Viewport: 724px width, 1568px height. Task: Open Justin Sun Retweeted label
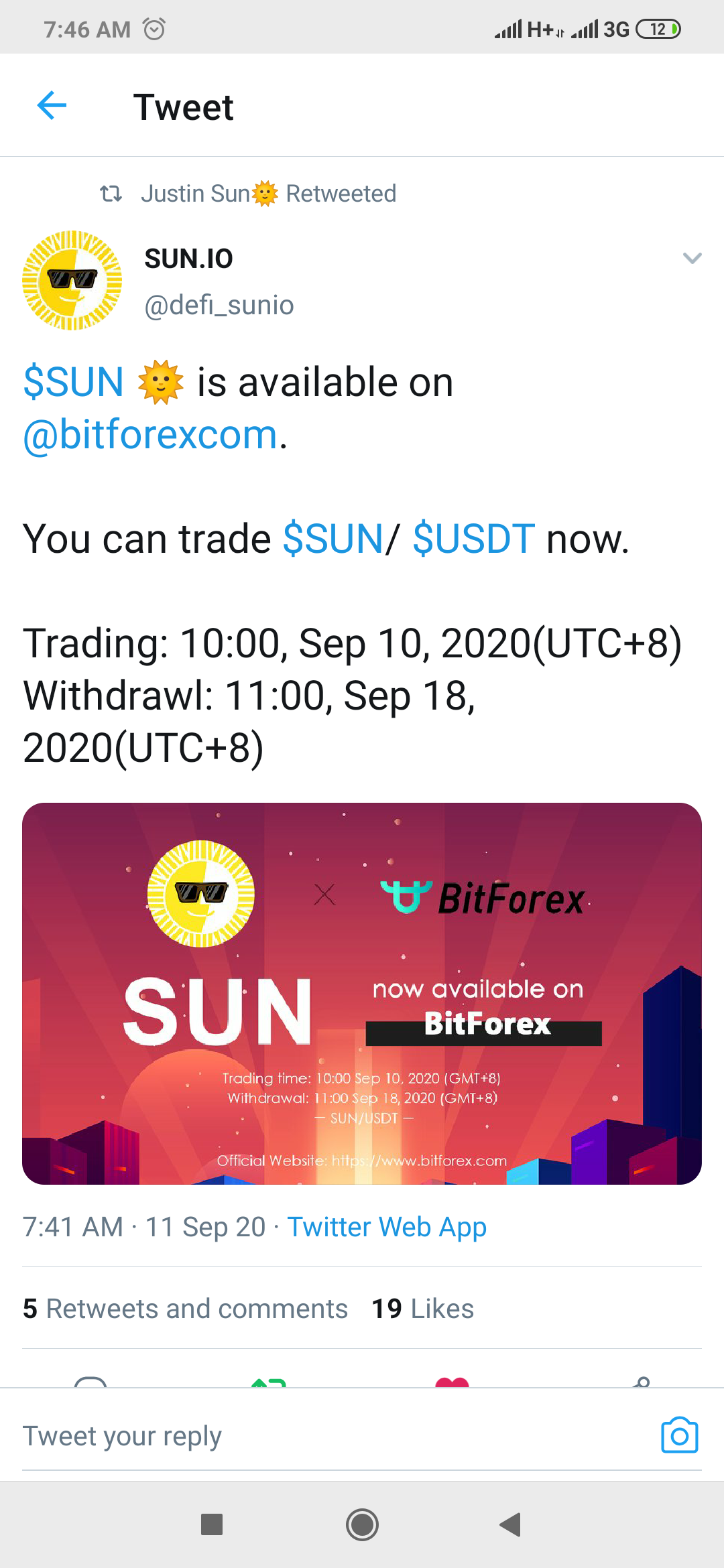point(268,194)
